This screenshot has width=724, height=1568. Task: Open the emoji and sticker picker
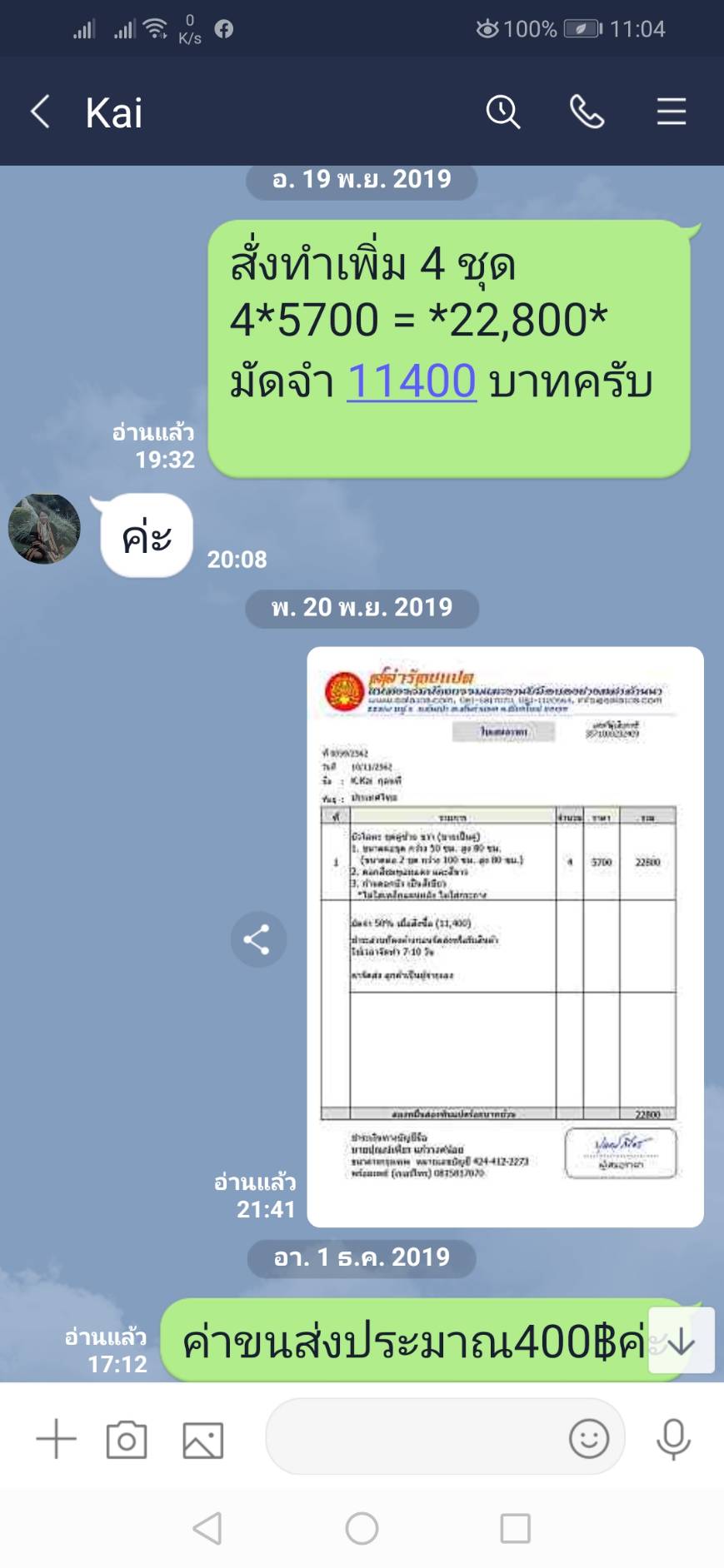588,1438
